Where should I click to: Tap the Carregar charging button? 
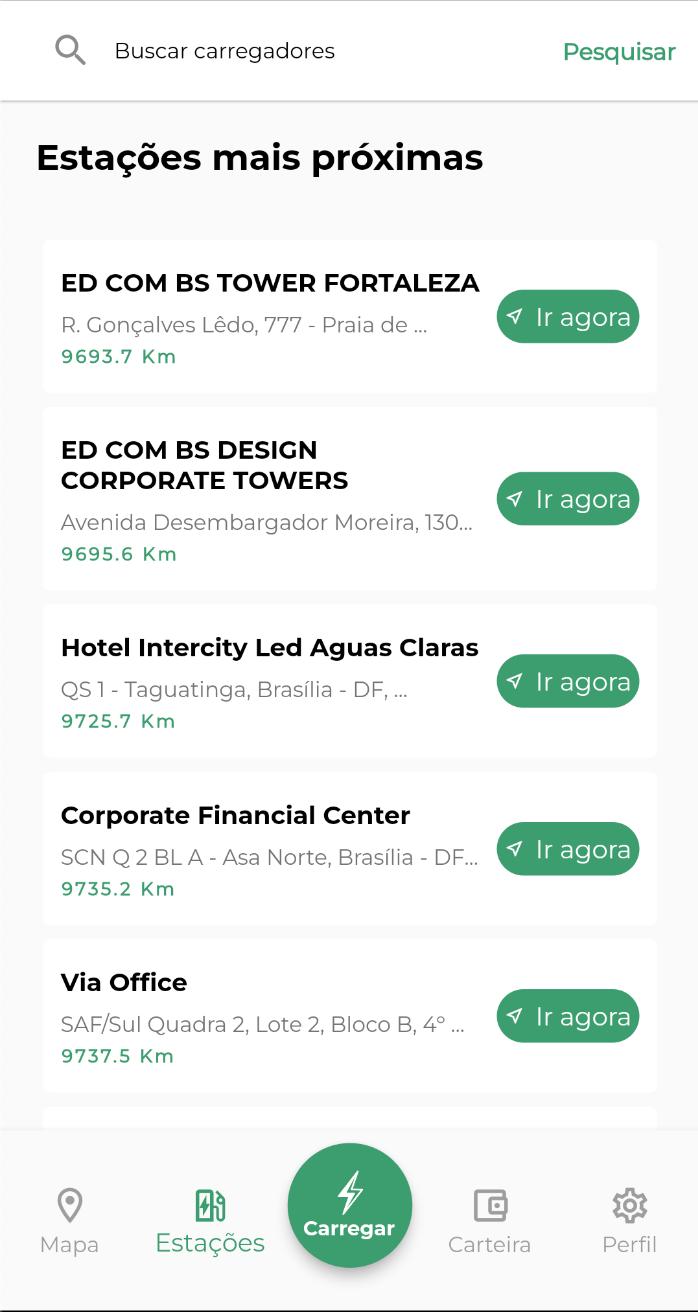coord(350,1205)
